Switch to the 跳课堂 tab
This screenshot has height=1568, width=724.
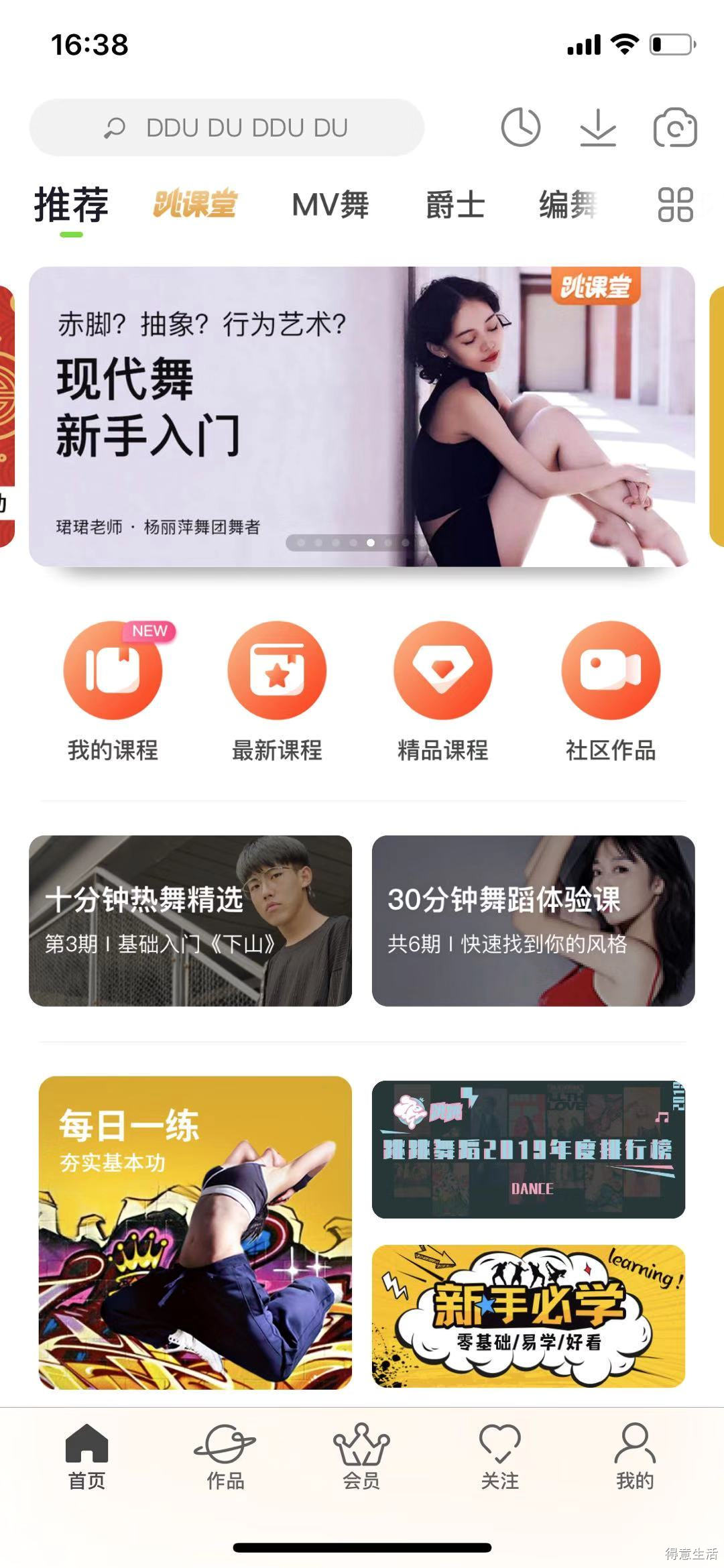(195, 204)
